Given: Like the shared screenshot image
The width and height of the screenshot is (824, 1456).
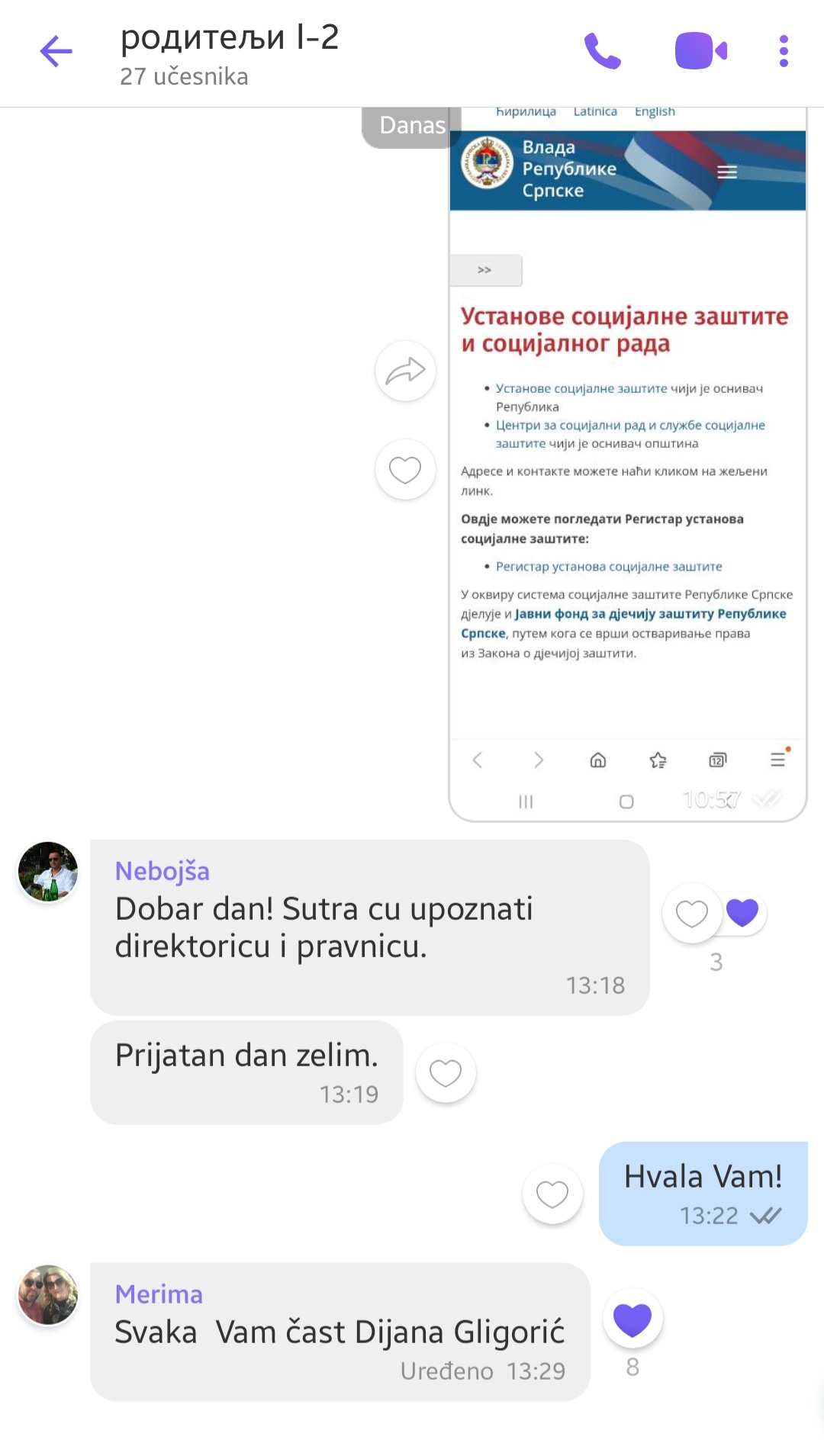Looking at the screenshot, I should tap(405, 470).
